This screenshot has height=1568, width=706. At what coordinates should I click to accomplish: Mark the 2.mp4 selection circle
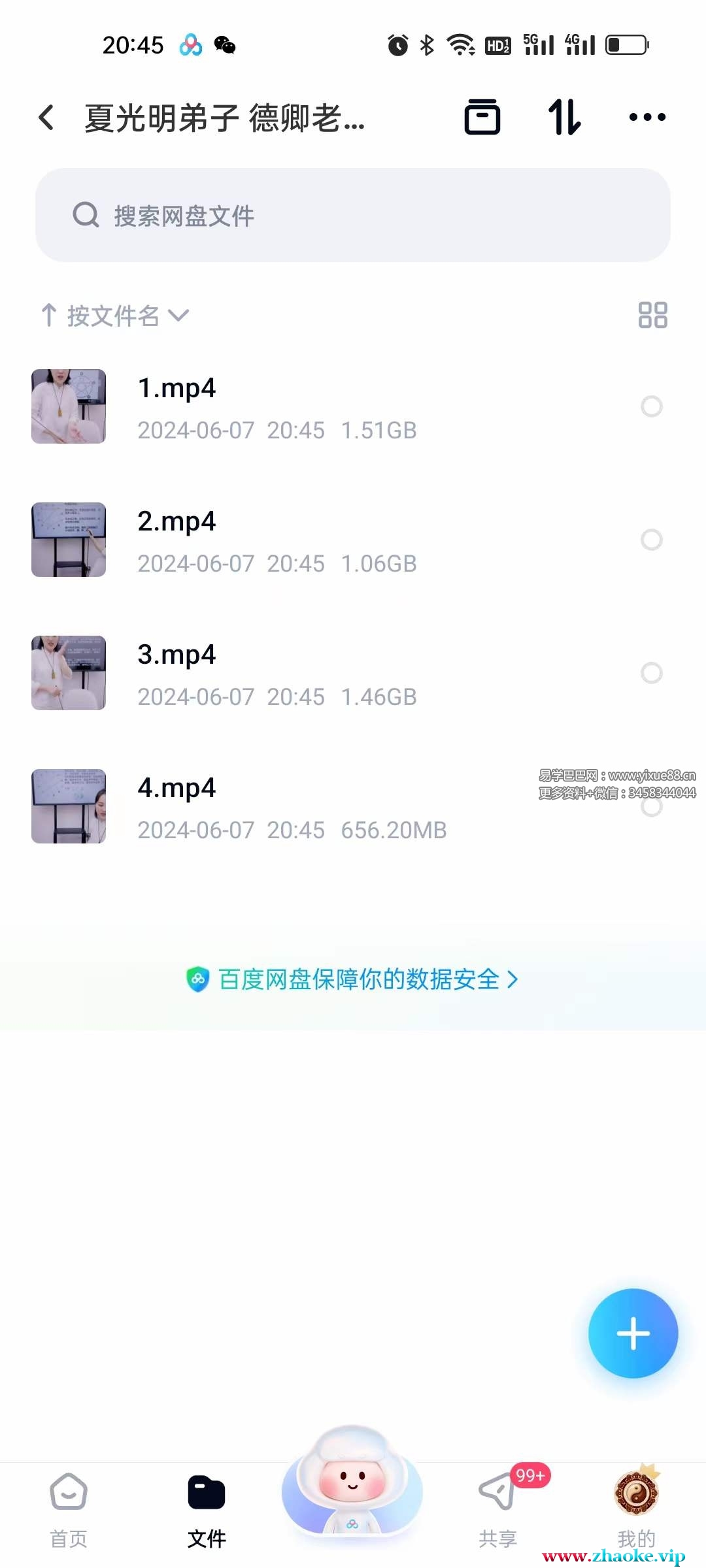click(651, 540)
